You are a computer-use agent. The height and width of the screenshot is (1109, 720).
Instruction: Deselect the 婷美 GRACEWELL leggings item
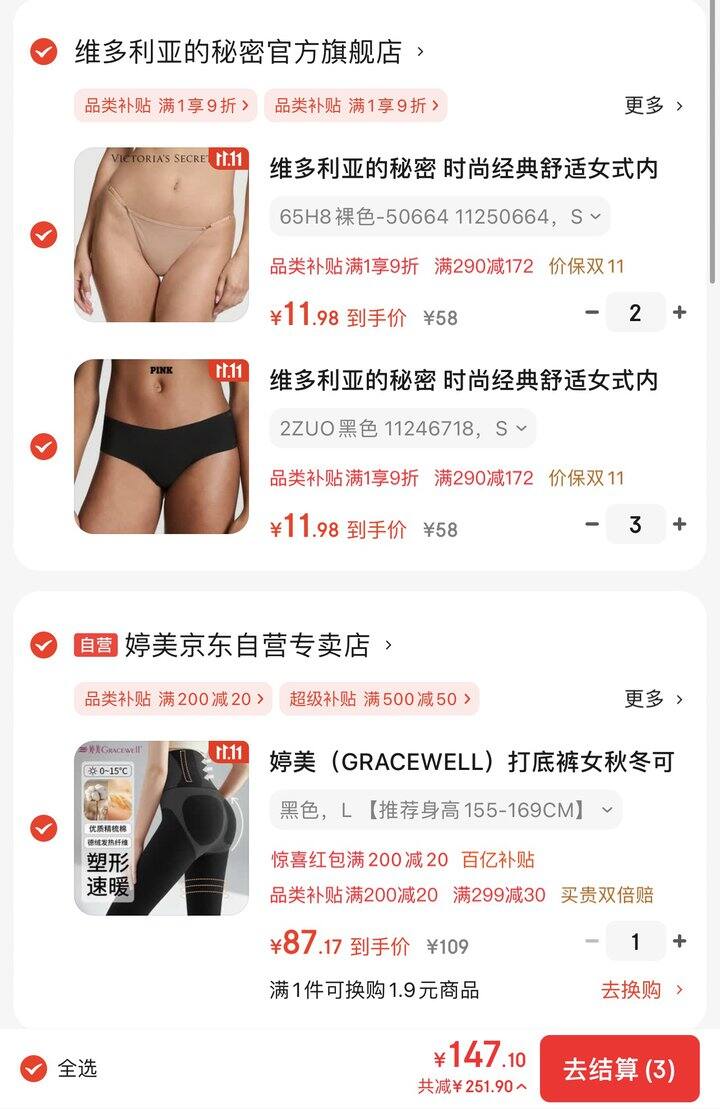click(43, 828)
